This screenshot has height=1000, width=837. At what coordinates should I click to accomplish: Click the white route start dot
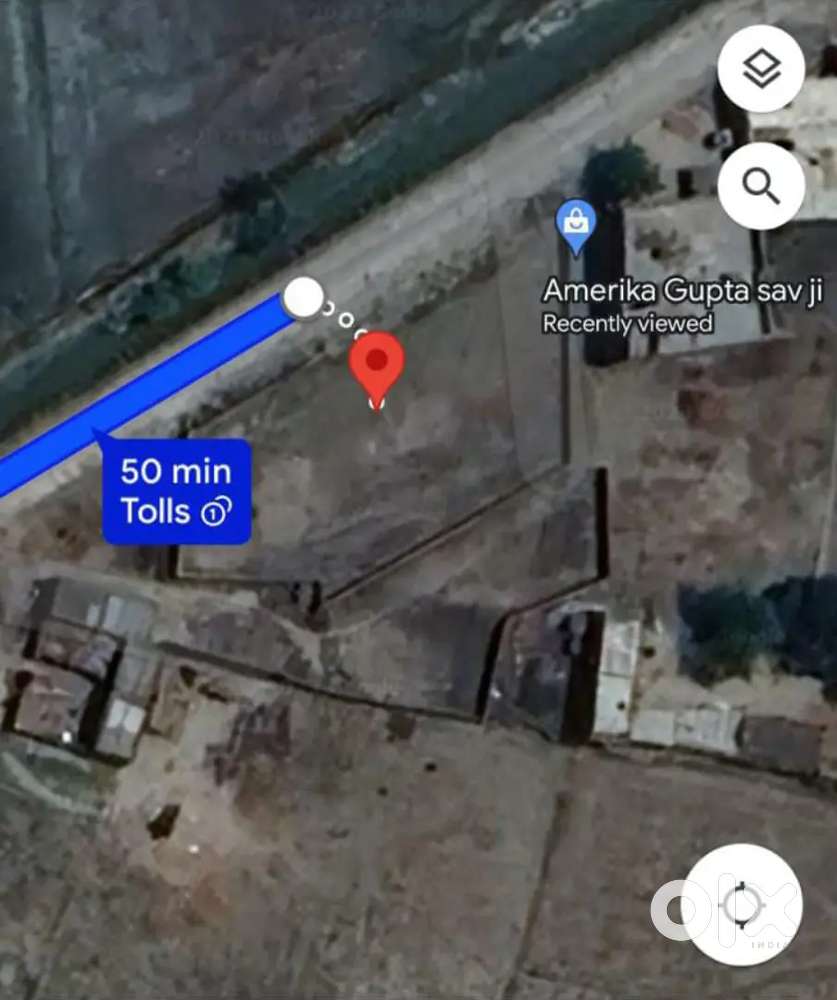pos(303,298)
